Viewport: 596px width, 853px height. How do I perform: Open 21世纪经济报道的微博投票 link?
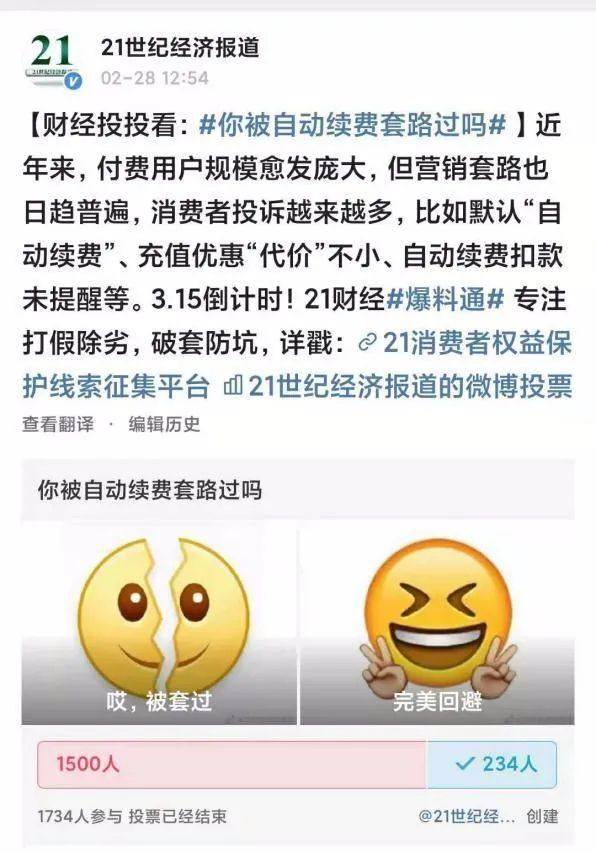click(x=398, y=387)
